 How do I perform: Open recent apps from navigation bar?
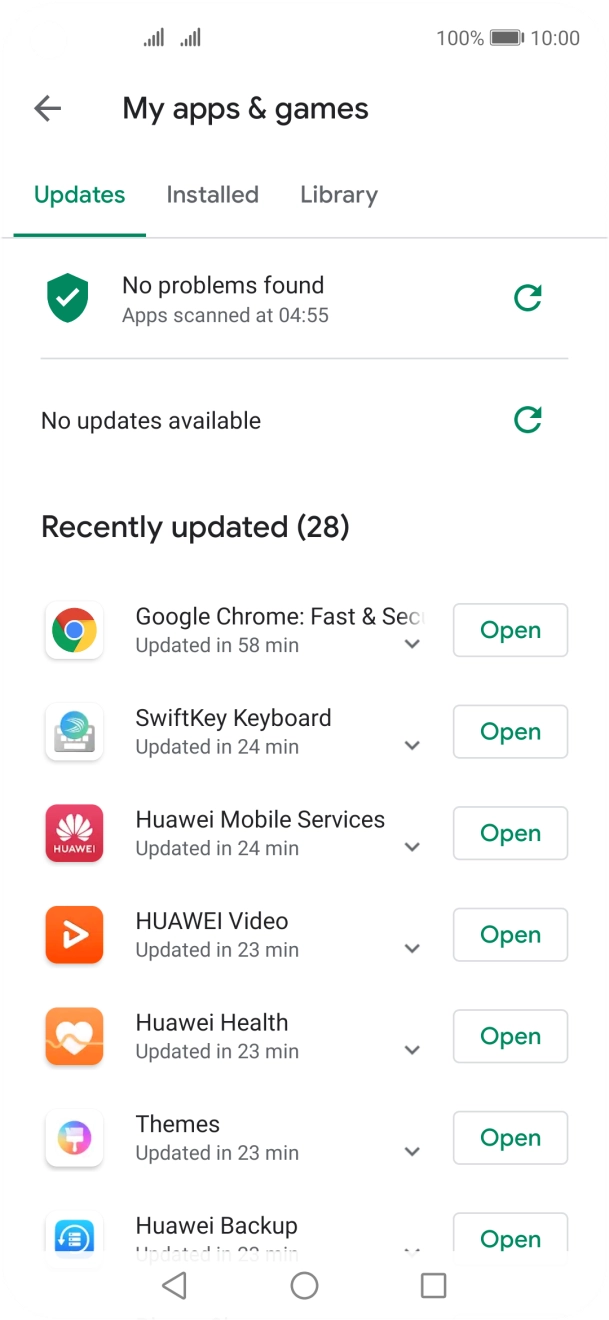point(433,1285)
